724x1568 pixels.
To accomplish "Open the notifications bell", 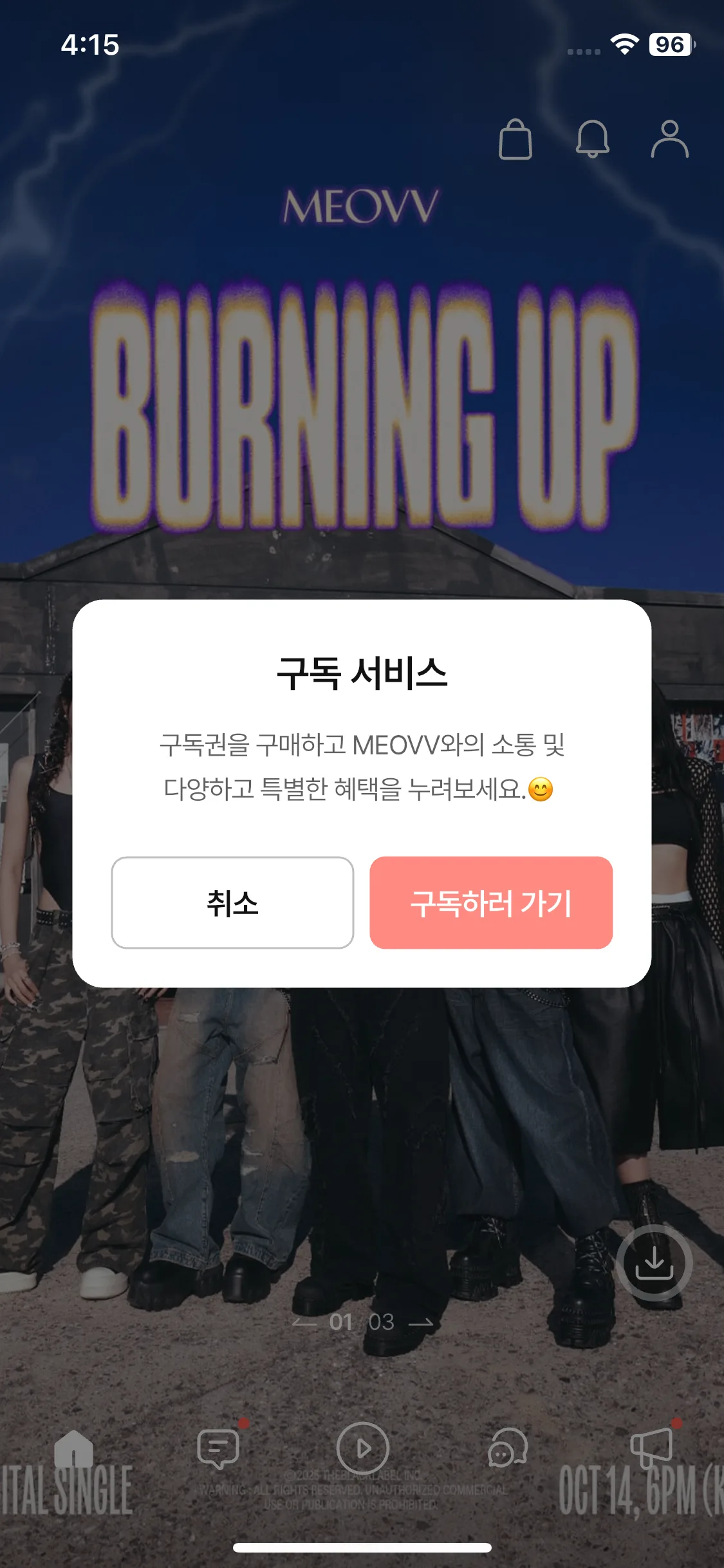I will point(592,139).
